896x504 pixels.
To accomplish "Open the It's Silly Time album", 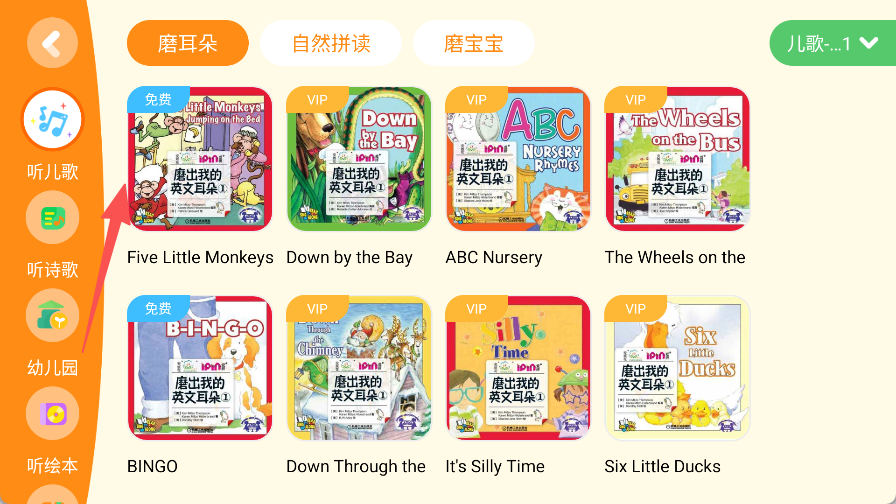I will point(518,368).
